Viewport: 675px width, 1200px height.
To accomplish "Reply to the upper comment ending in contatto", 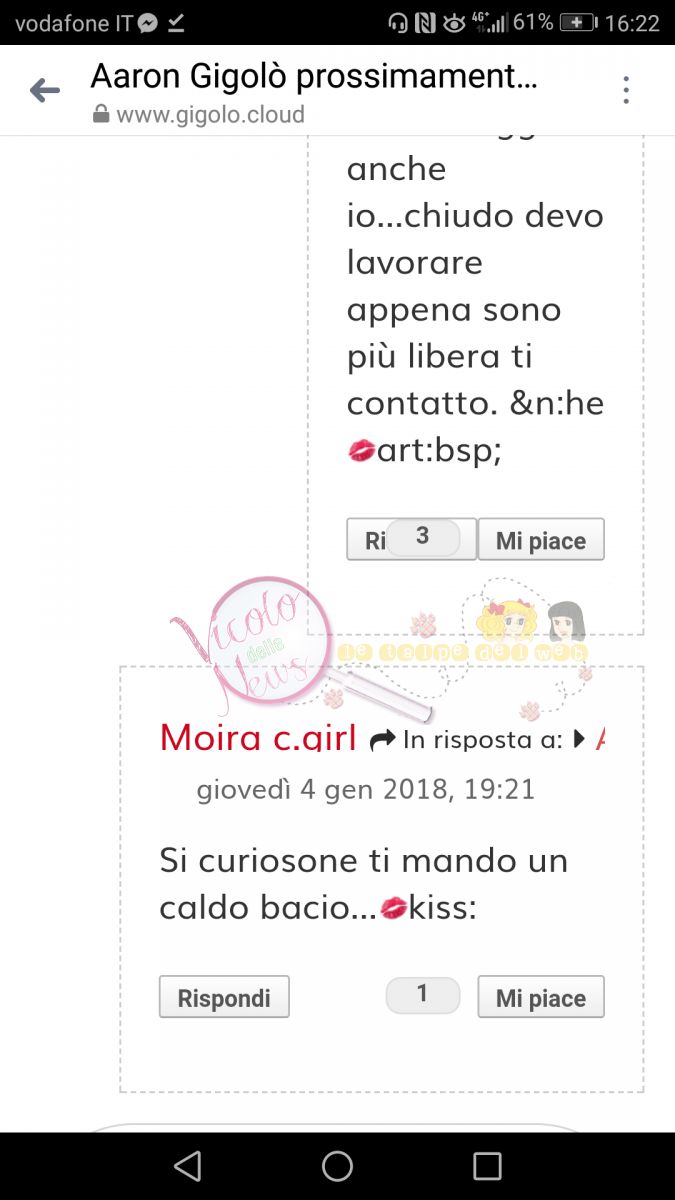I will point(367,539).
